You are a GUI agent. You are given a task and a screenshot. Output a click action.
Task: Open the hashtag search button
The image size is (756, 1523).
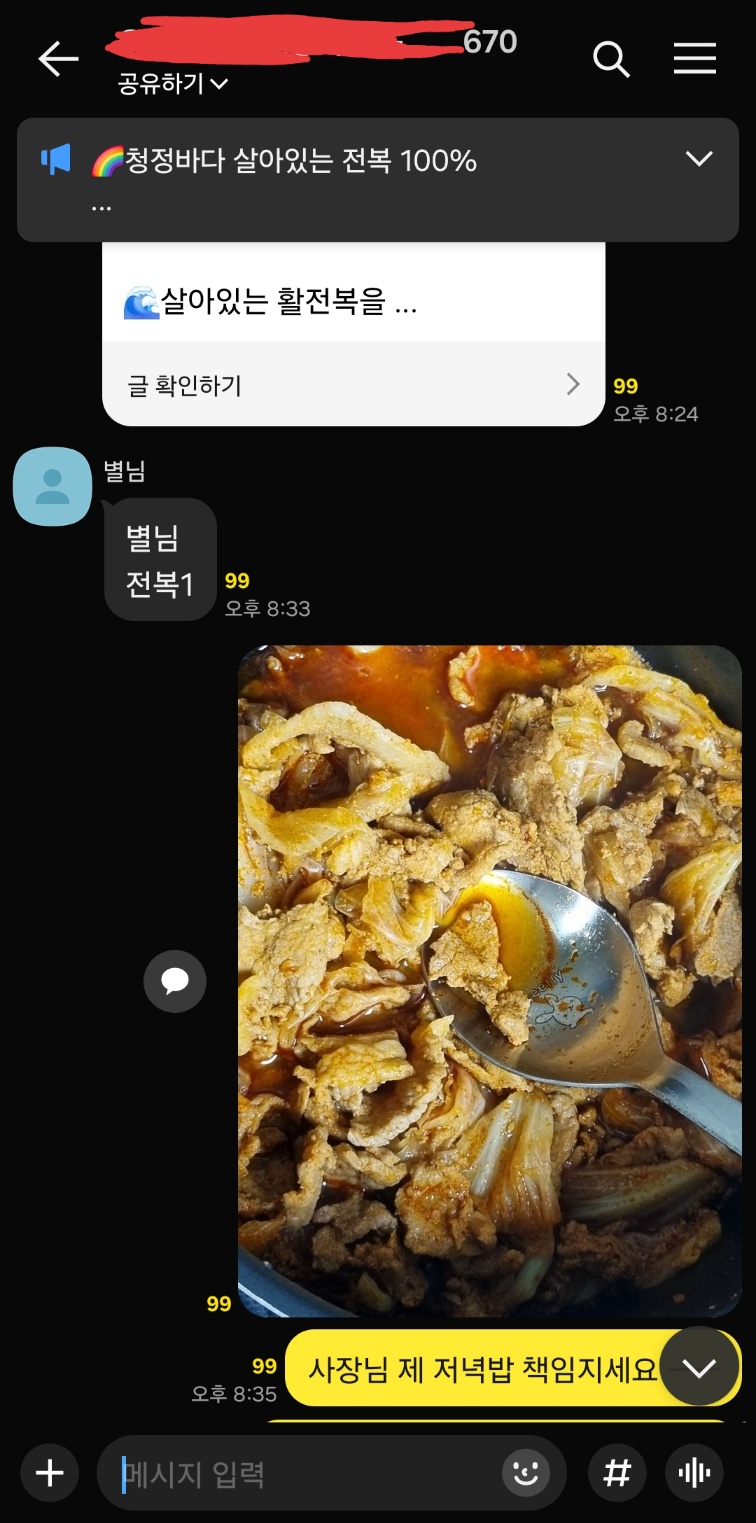(617, 1473)
